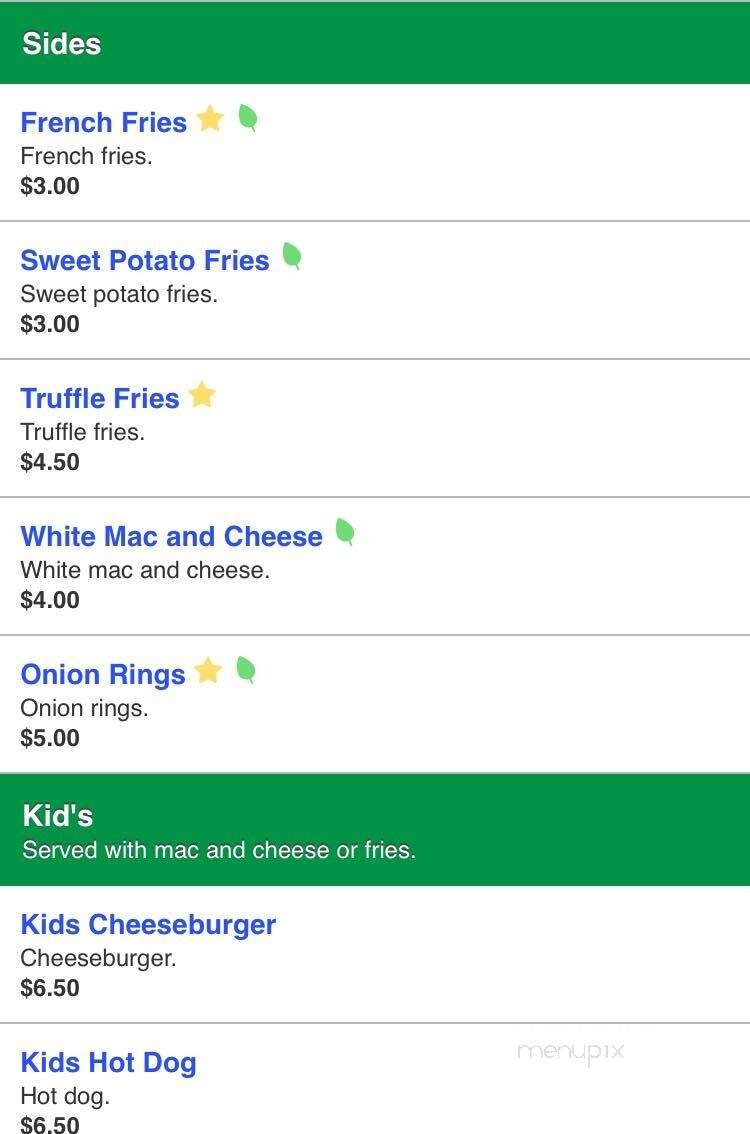Screen dimensions: 750x1134
Task: Open the French Fries item link
Action: [x=104, y=122]
